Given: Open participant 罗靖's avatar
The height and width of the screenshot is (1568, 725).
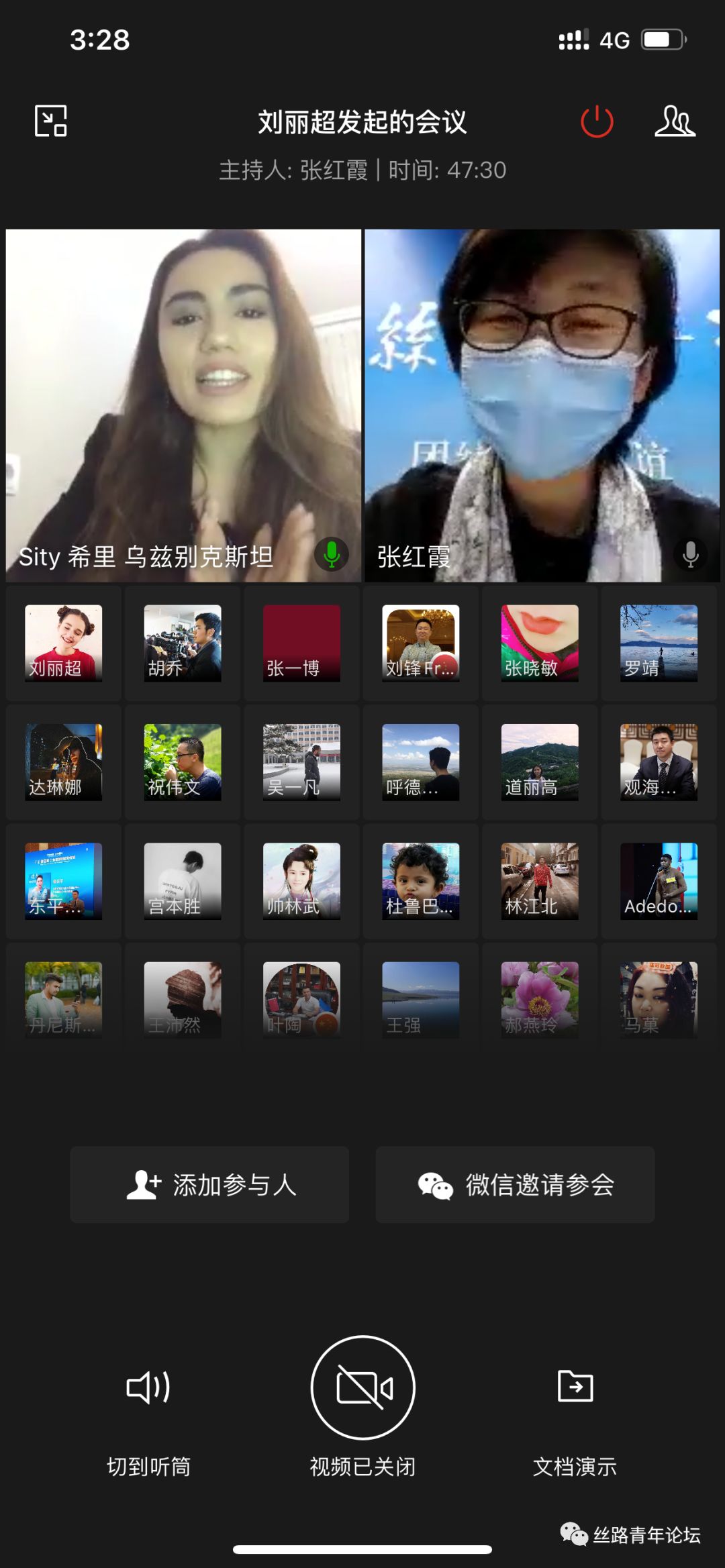Looking at the screenshot, I should [659, 643].
